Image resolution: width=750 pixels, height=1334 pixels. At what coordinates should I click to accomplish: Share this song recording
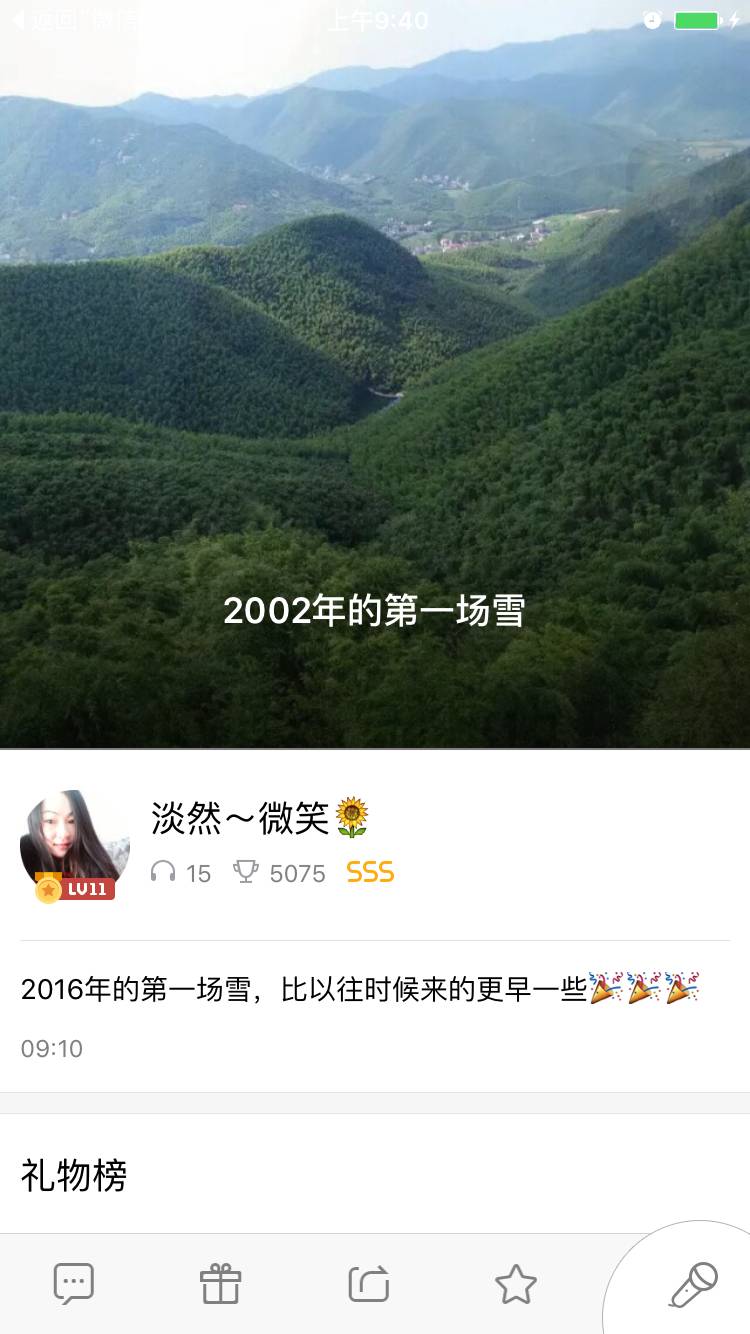(x=368, y=1283)
